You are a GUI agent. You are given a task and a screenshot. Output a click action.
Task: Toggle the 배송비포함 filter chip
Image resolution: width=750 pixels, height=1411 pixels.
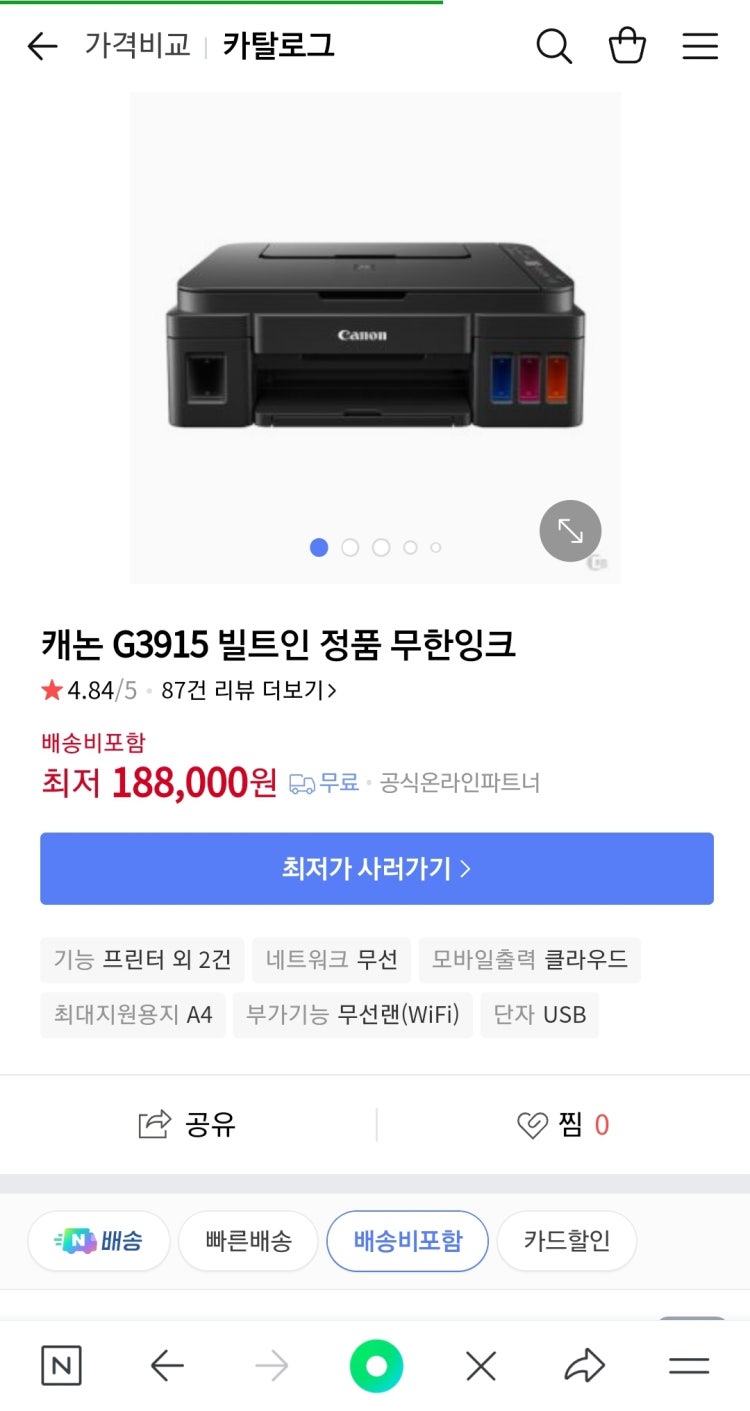[x=407, y=1240]
